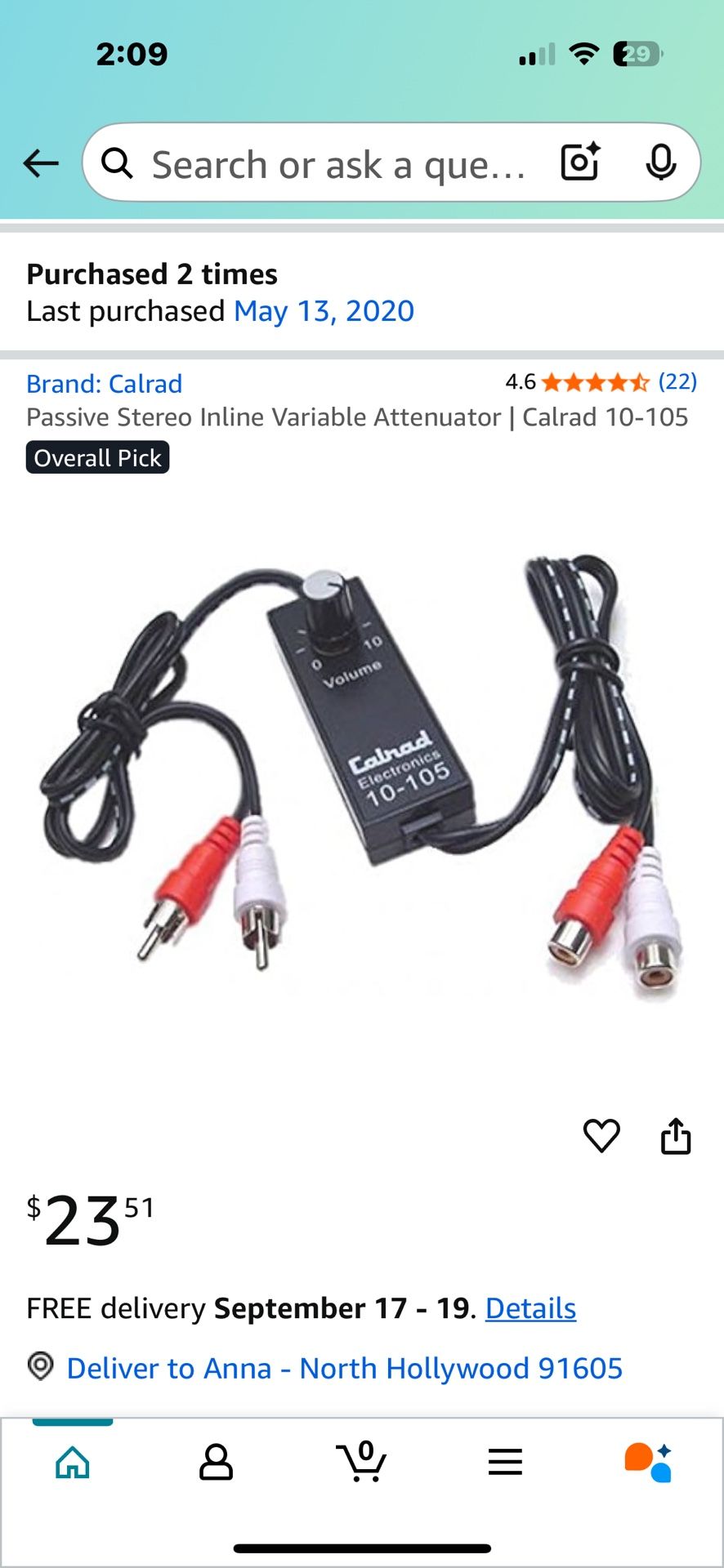
Task: Open the Calrad brand page
Action: 104,383
